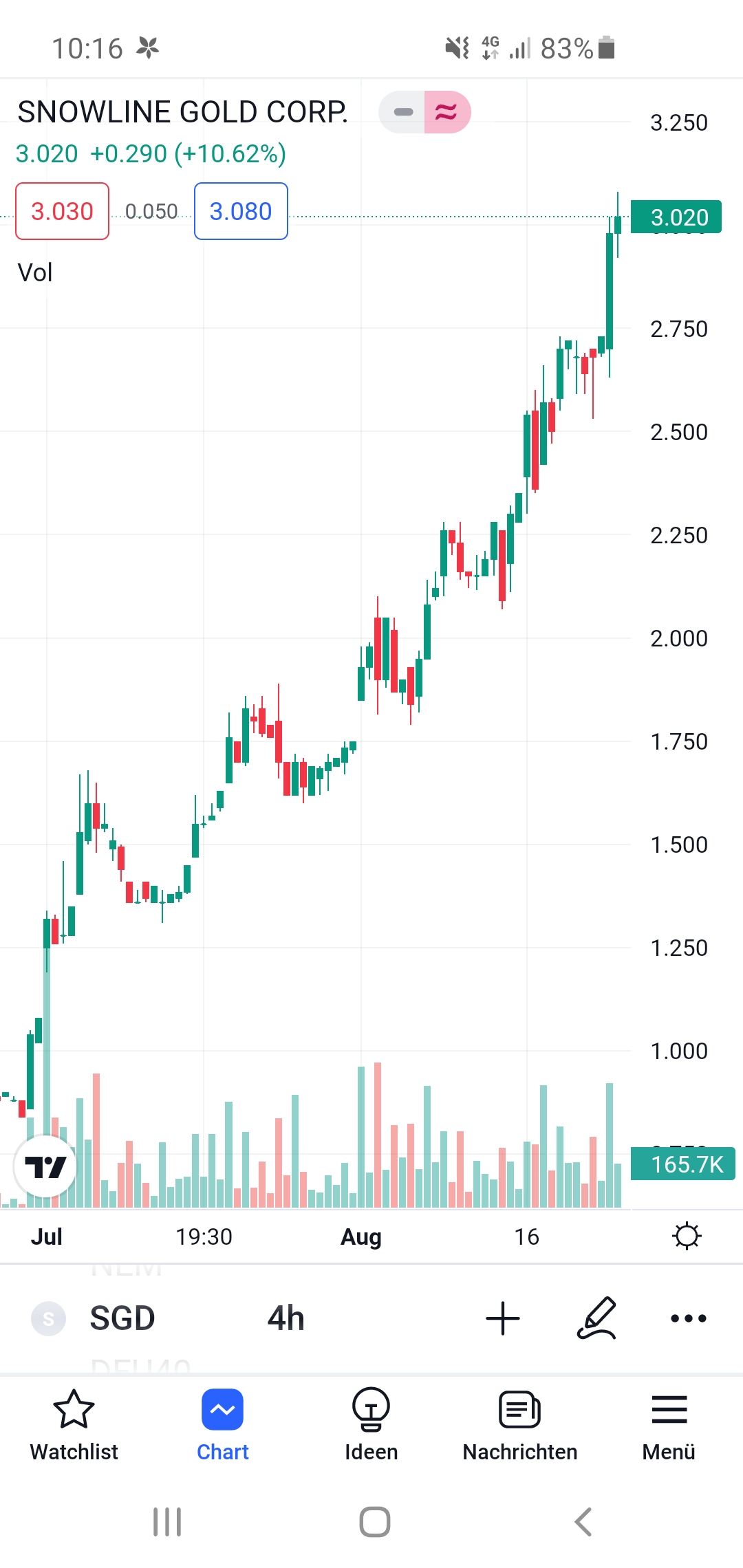The image size is (743, 1568).
Task: Go to the Nachrichten tab
Action: pos(520,1425)
